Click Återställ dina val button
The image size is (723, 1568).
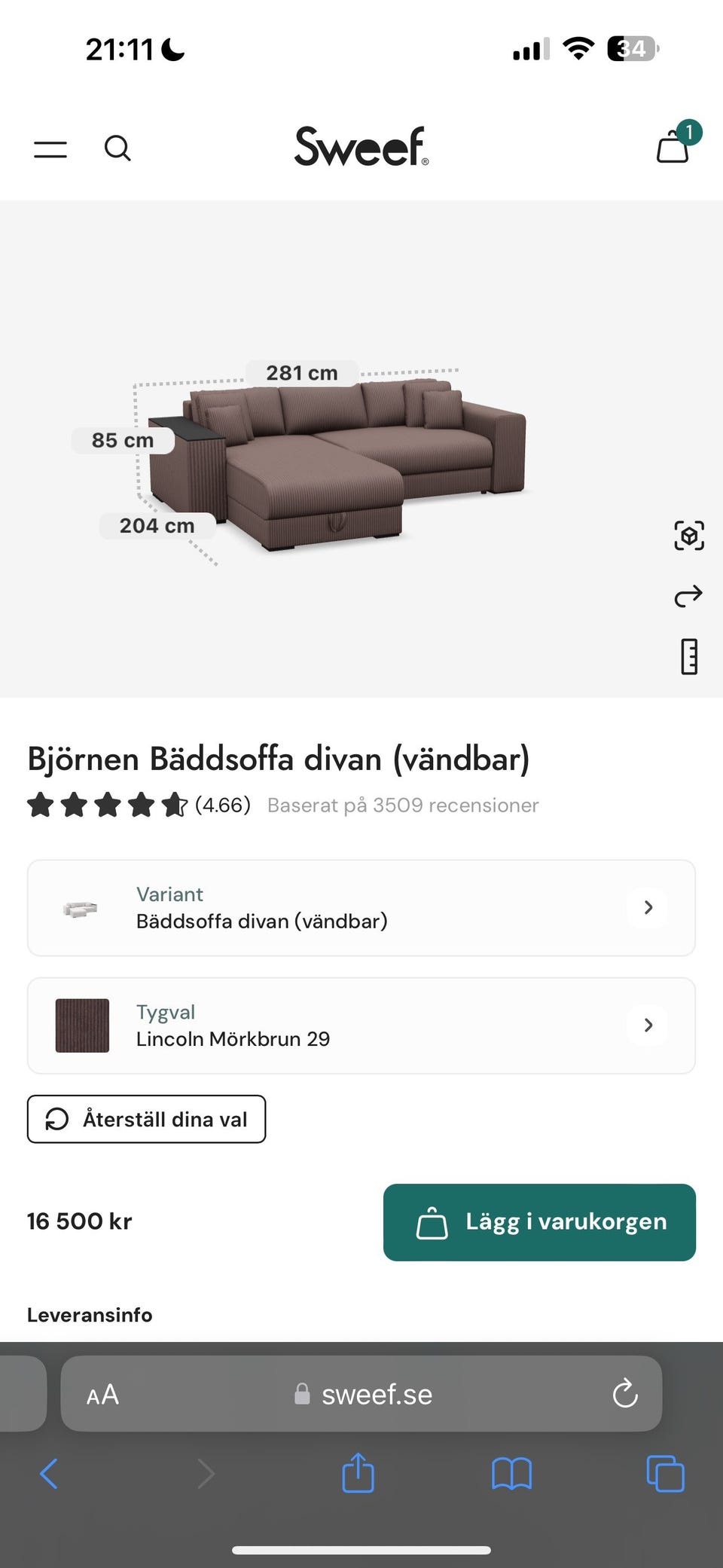146,1119
